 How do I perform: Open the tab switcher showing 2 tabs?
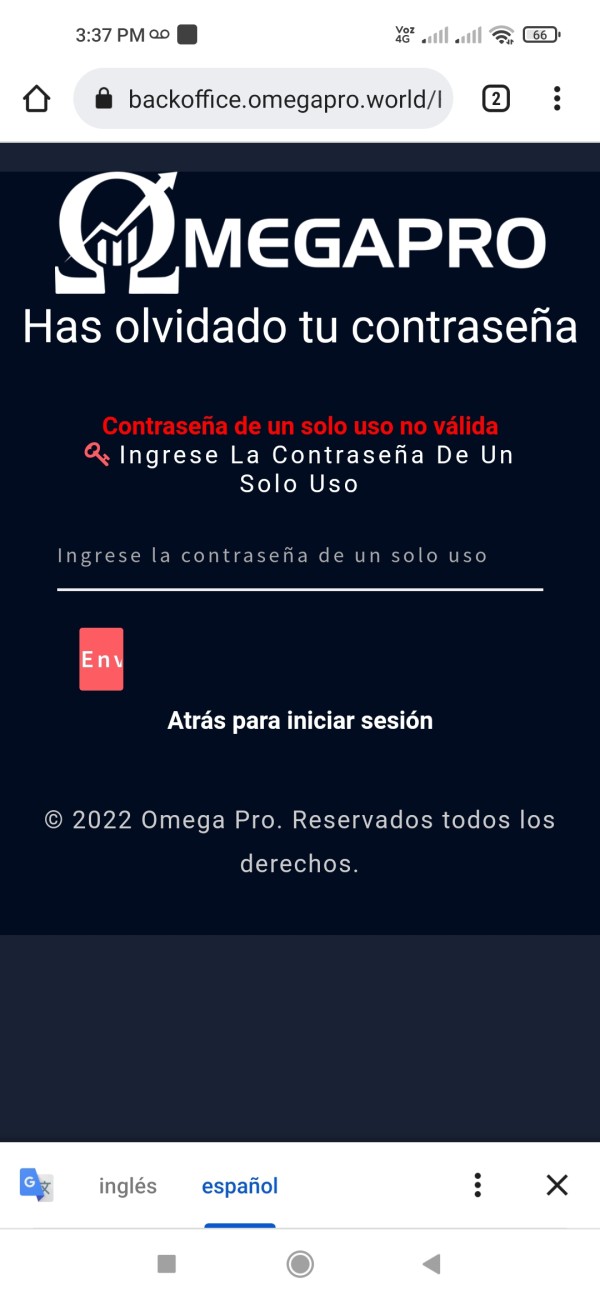tap(496, 98)
